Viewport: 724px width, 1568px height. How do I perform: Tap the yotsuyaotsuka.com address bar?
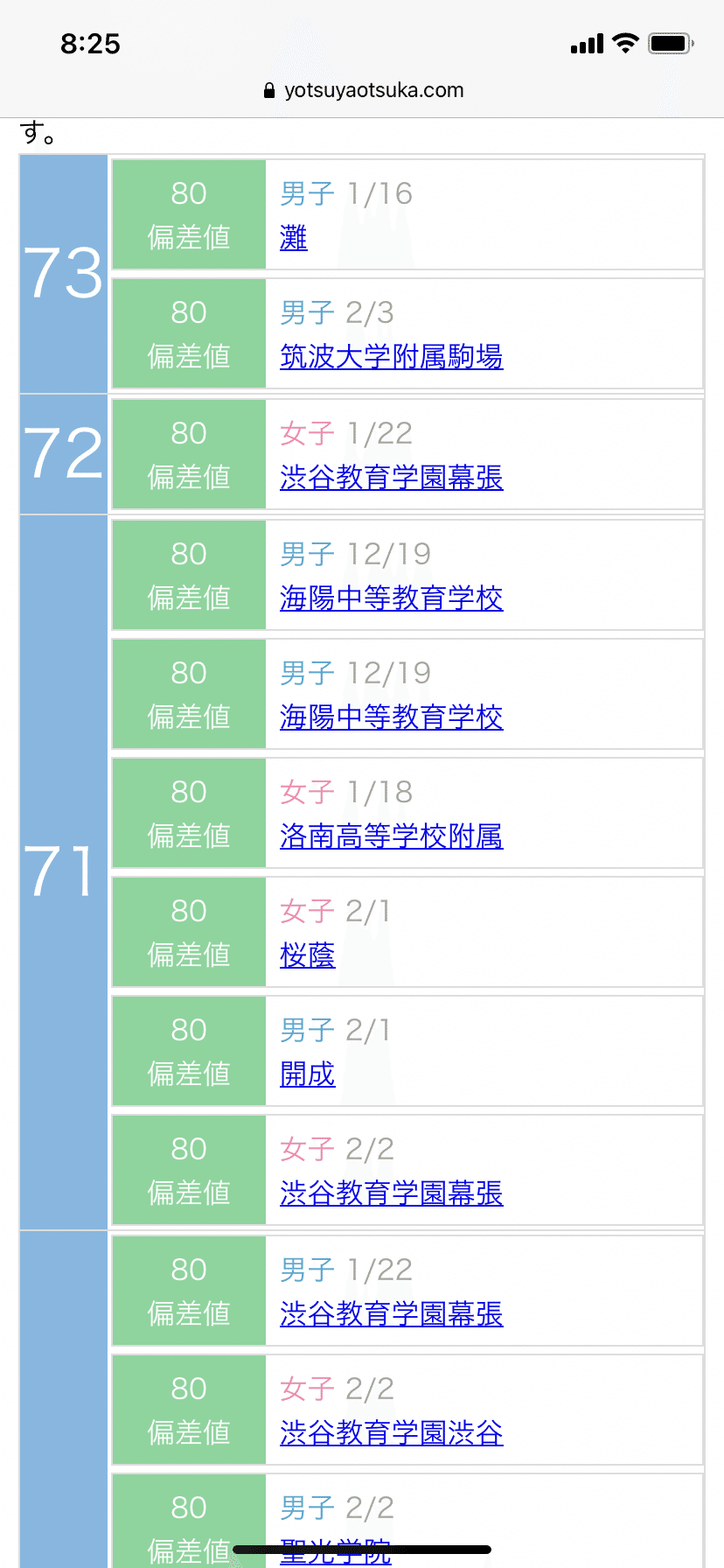[x=364, y=90]
